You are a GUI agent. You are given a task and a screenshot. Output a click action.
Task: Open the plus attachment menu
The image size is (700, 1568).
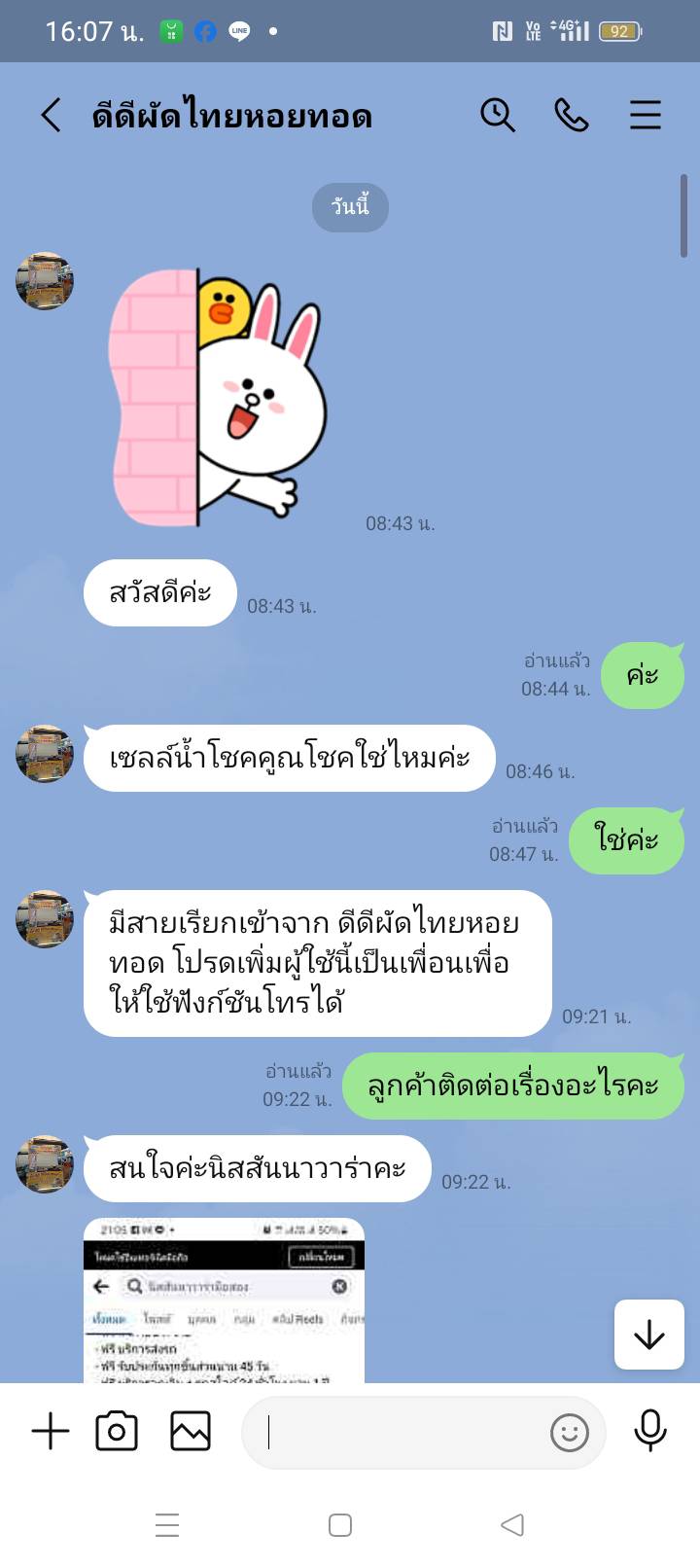pyautogui.click(x=51, y=1431)
